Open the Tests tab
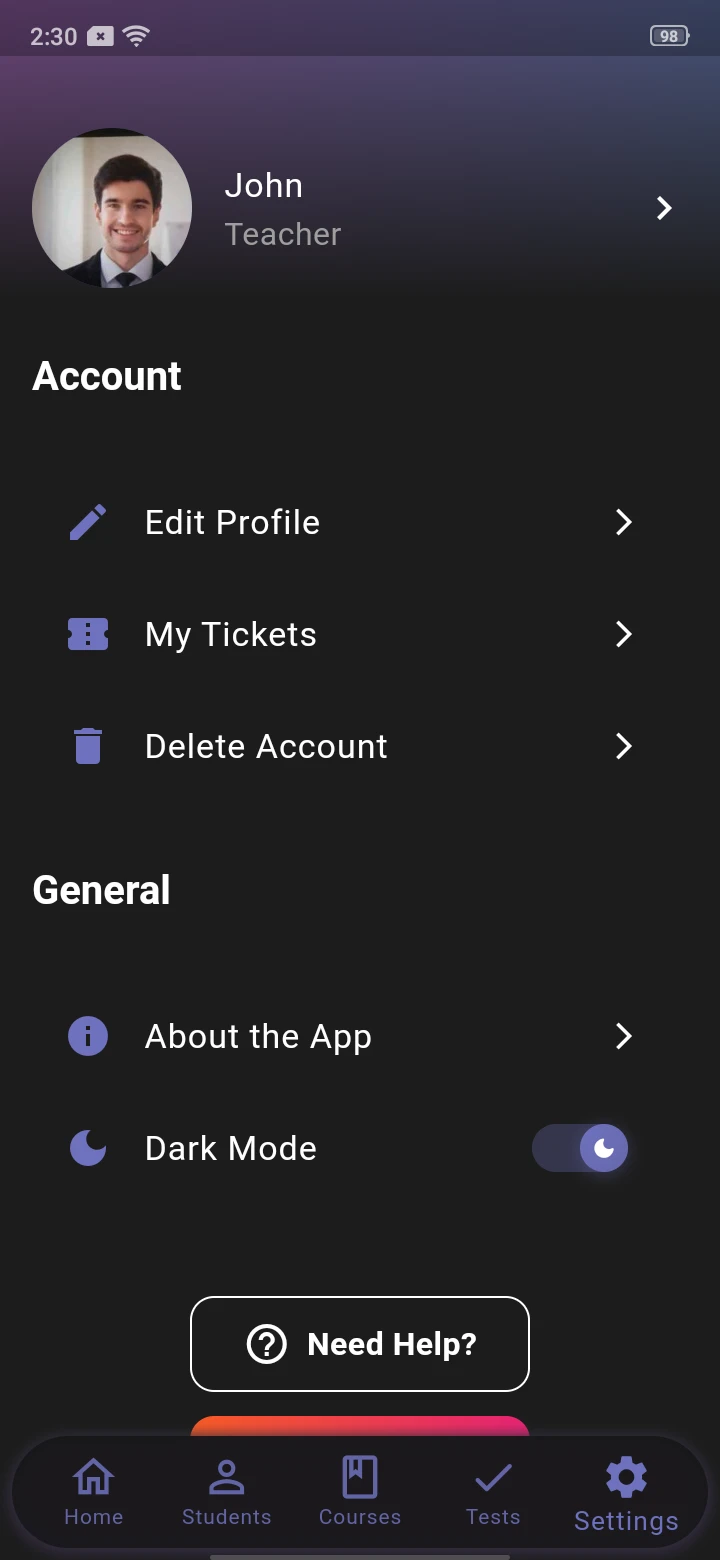This screenshot has height=1560, width=720. (x=493, y=1492)
